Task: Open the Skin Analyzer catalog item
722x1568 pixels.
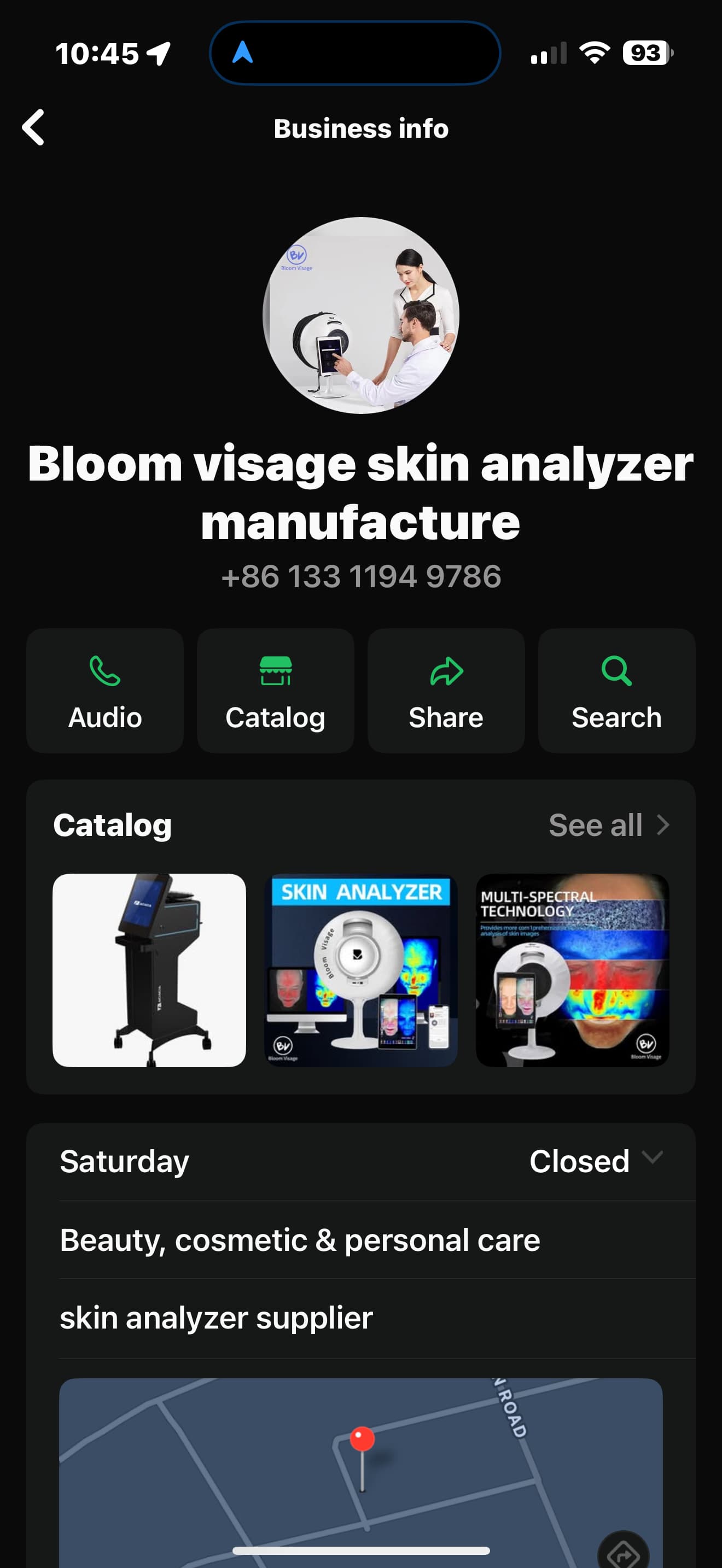Action: coord(361,970)
